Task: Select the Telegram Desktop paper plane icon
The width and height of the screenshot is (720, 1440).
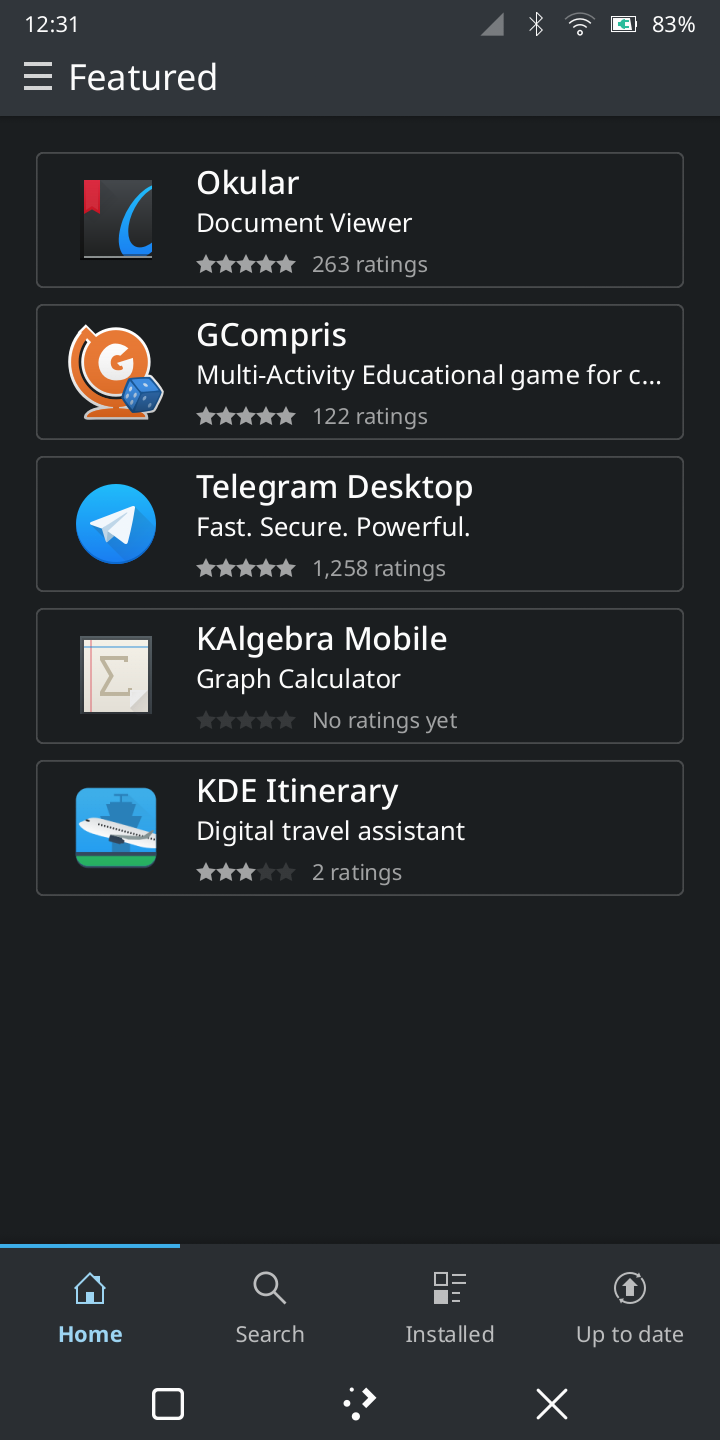Action: click(116, 523)
